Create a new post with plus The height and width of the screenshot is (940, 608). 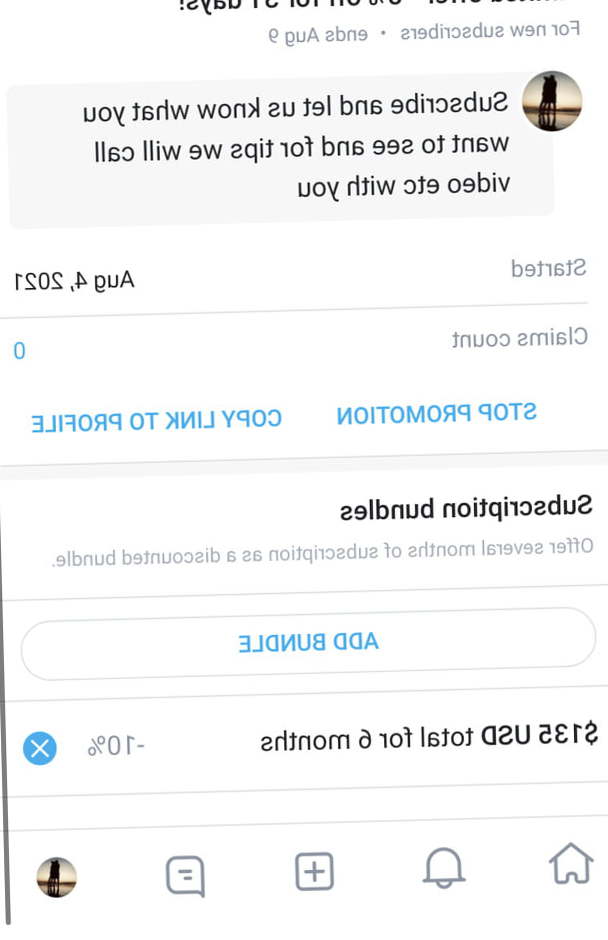(x=314, y=871)
